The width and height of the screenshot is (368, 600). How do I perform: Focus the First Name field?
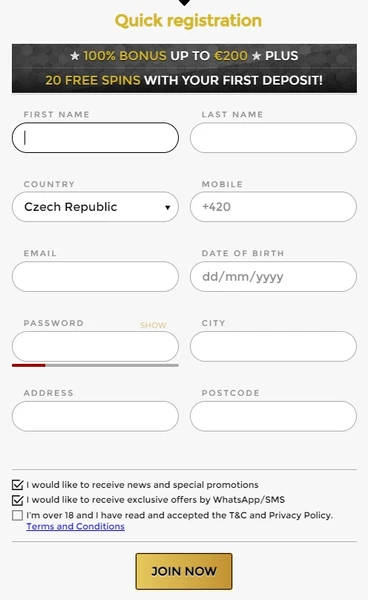(95, 138)
